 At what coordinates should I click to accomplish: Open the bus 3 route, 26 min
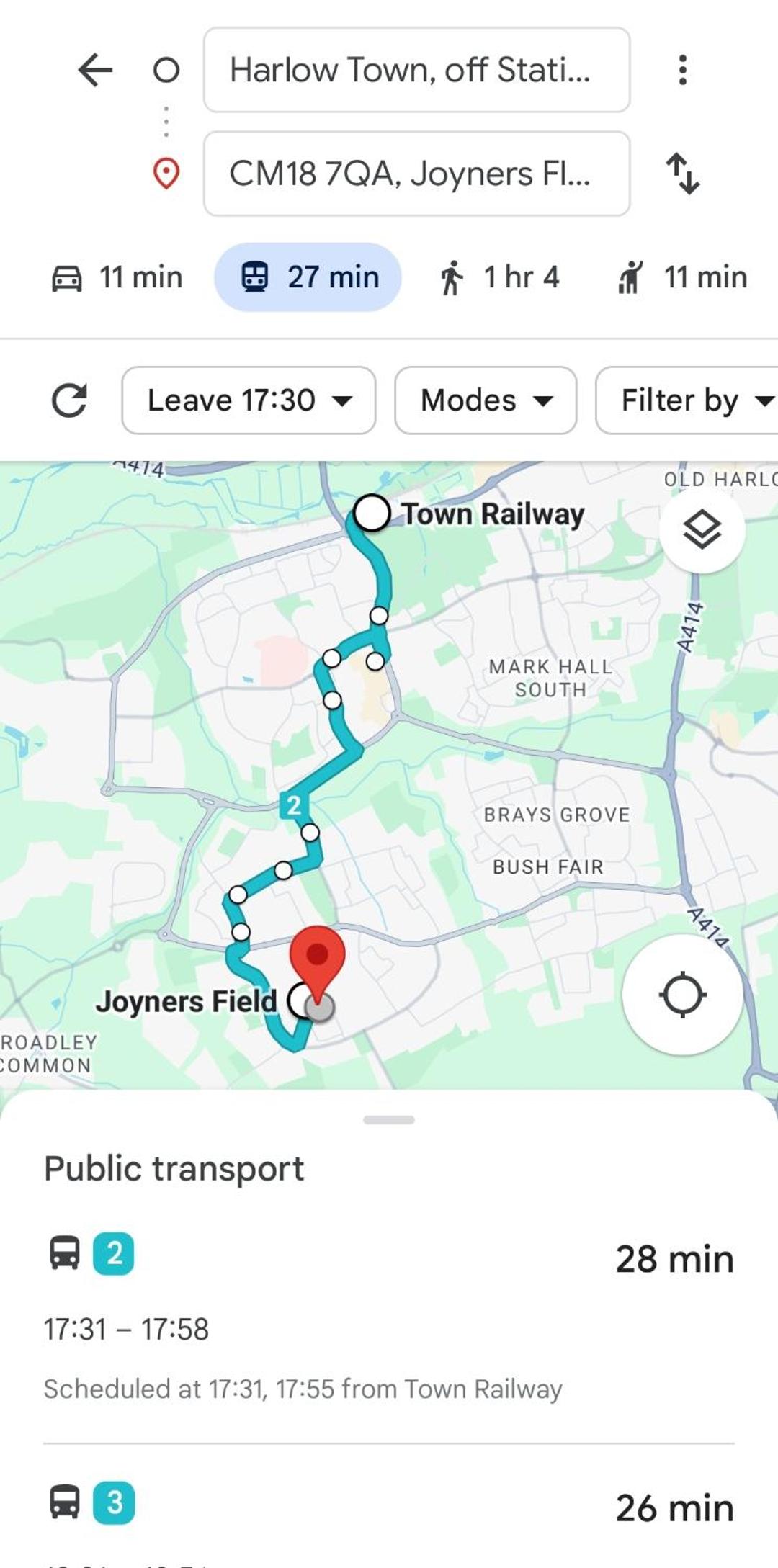(x=389, y=1507)
